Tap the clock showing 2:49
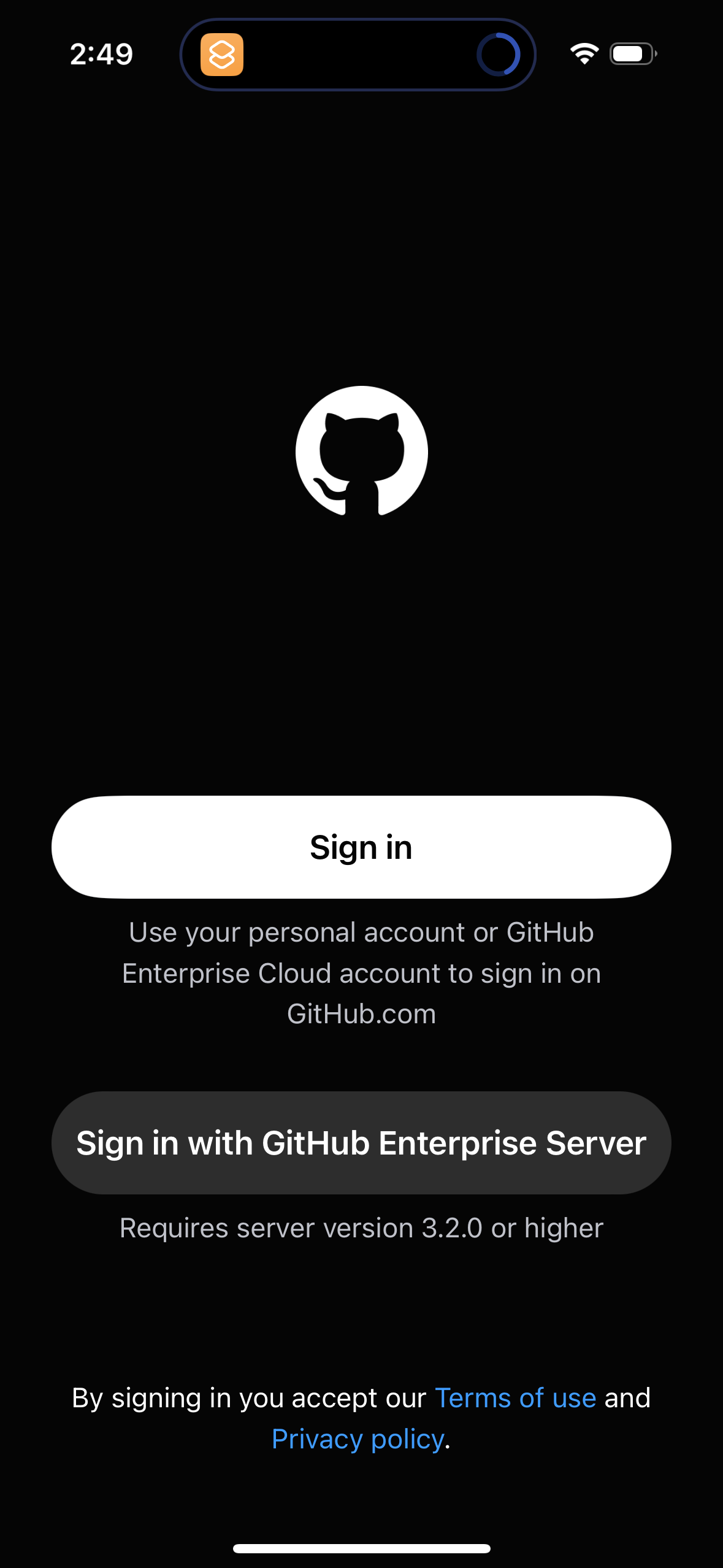The width and height of the screenshot is (723, 1568). (101, 55)
